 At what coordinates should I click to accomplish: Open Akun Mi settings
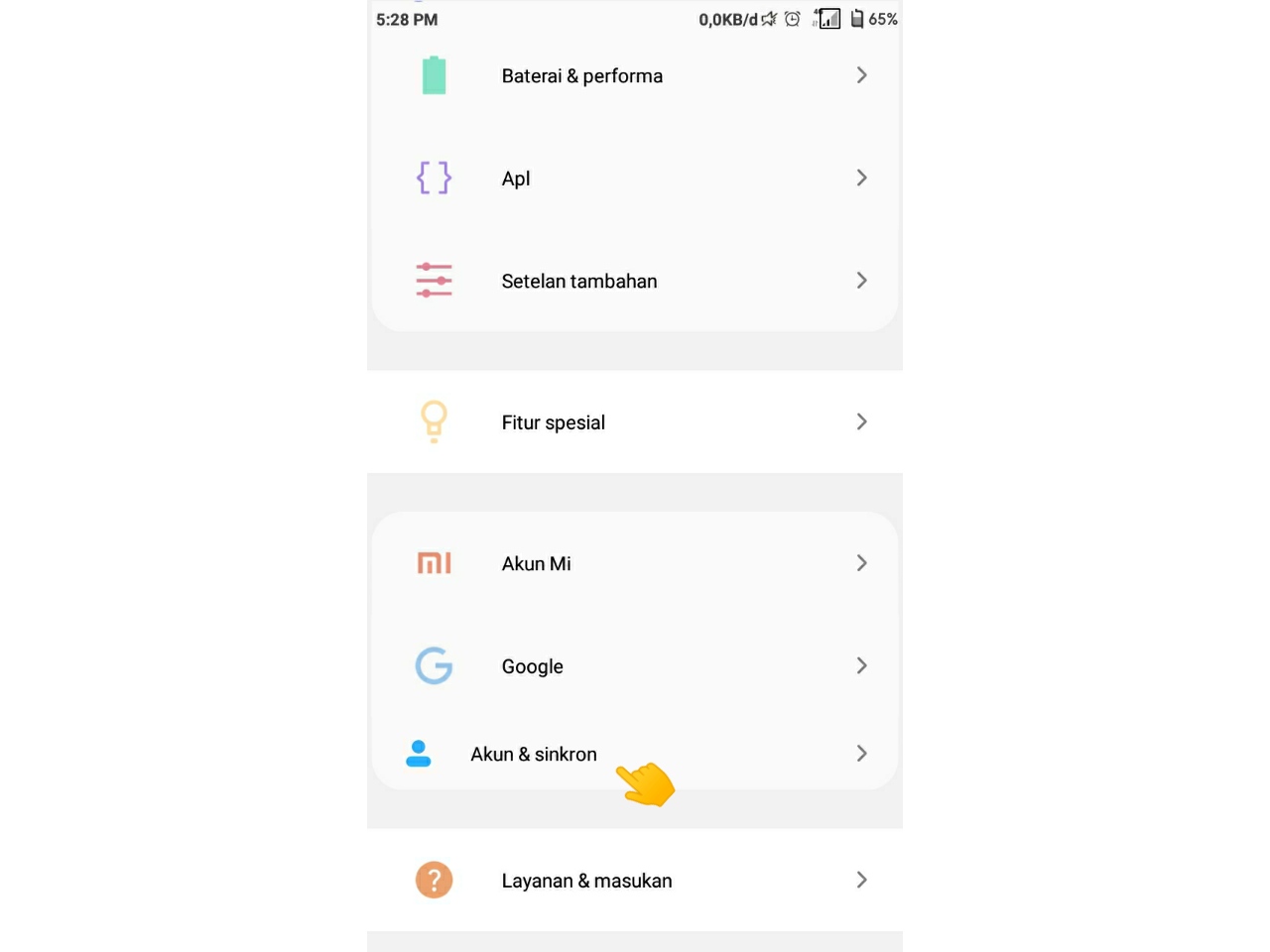point(537,564)
